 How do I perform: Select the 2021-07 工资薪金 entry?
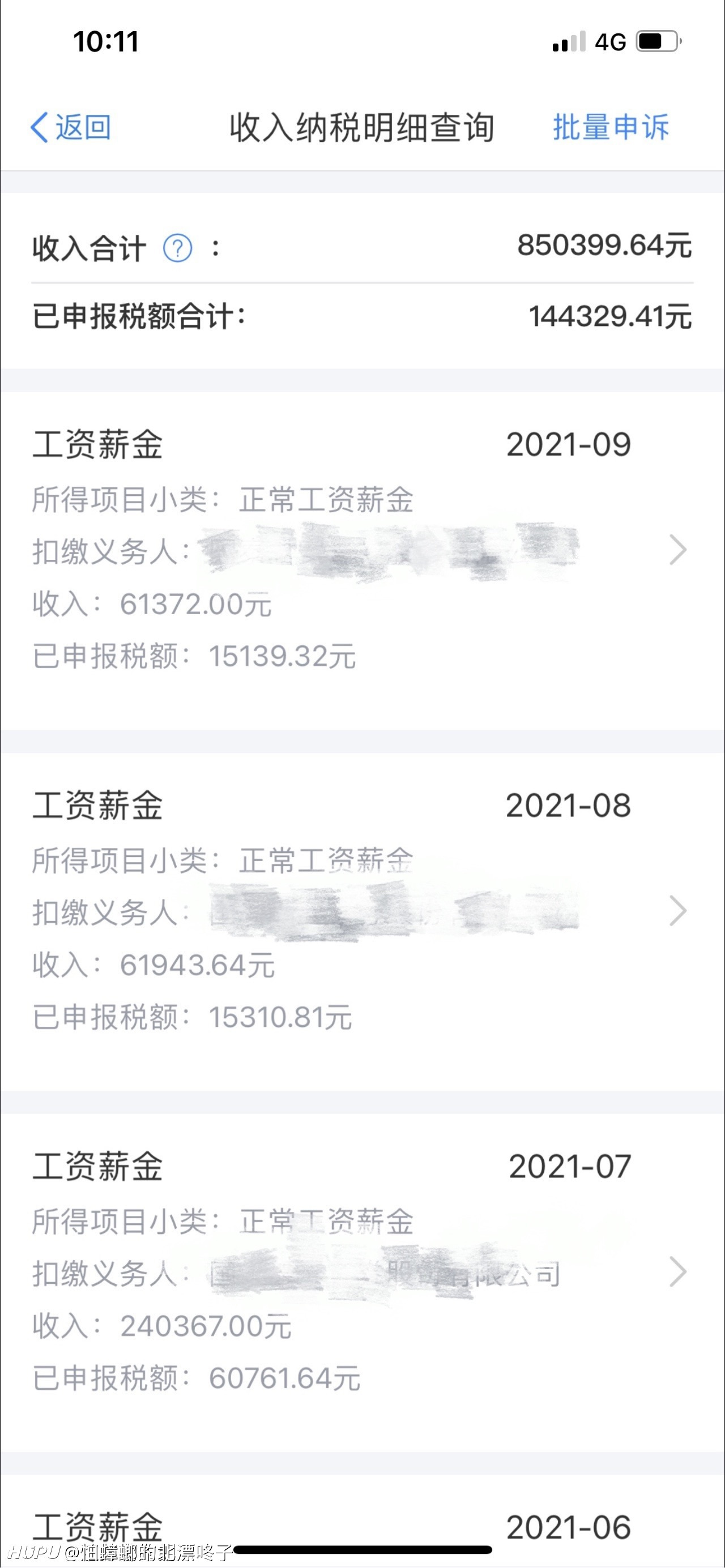[x=362, y=1272]
